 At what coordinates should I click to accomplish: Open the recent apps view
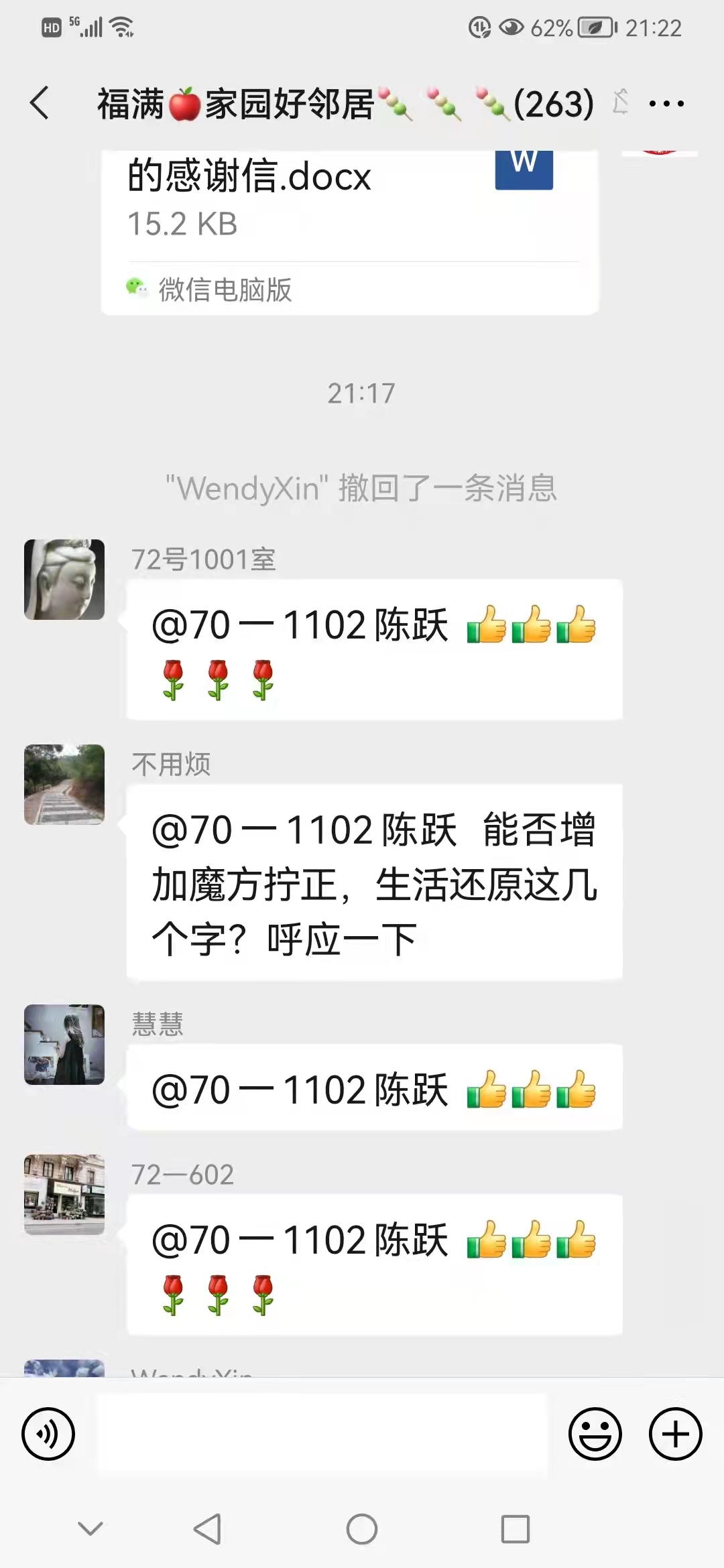point(516,1529)
